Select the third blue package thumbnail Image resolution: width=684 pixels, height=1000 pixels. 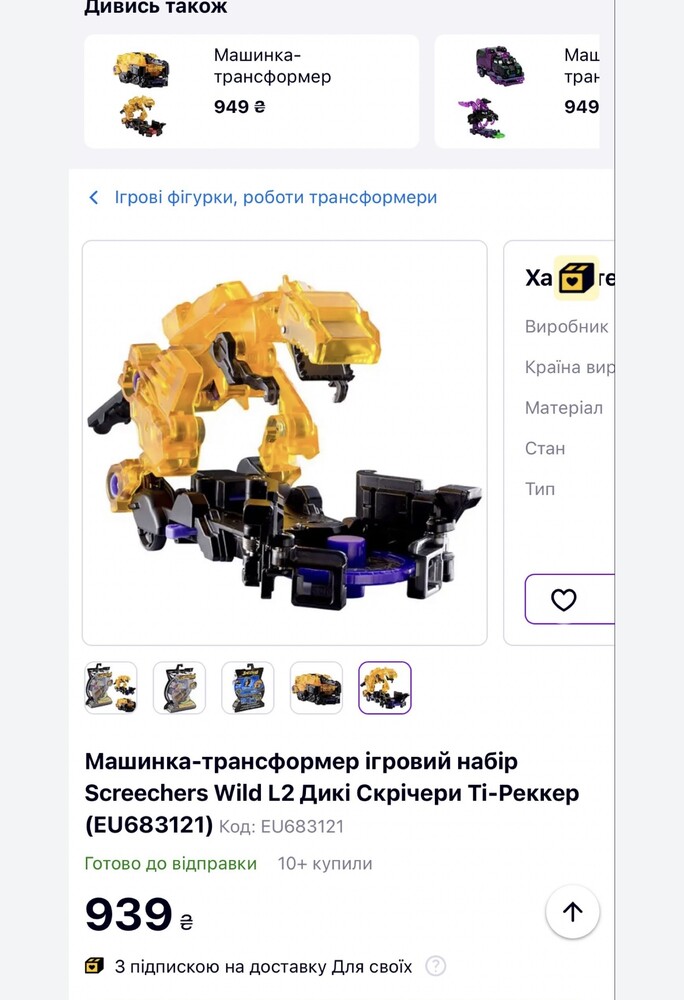(247, 688)
